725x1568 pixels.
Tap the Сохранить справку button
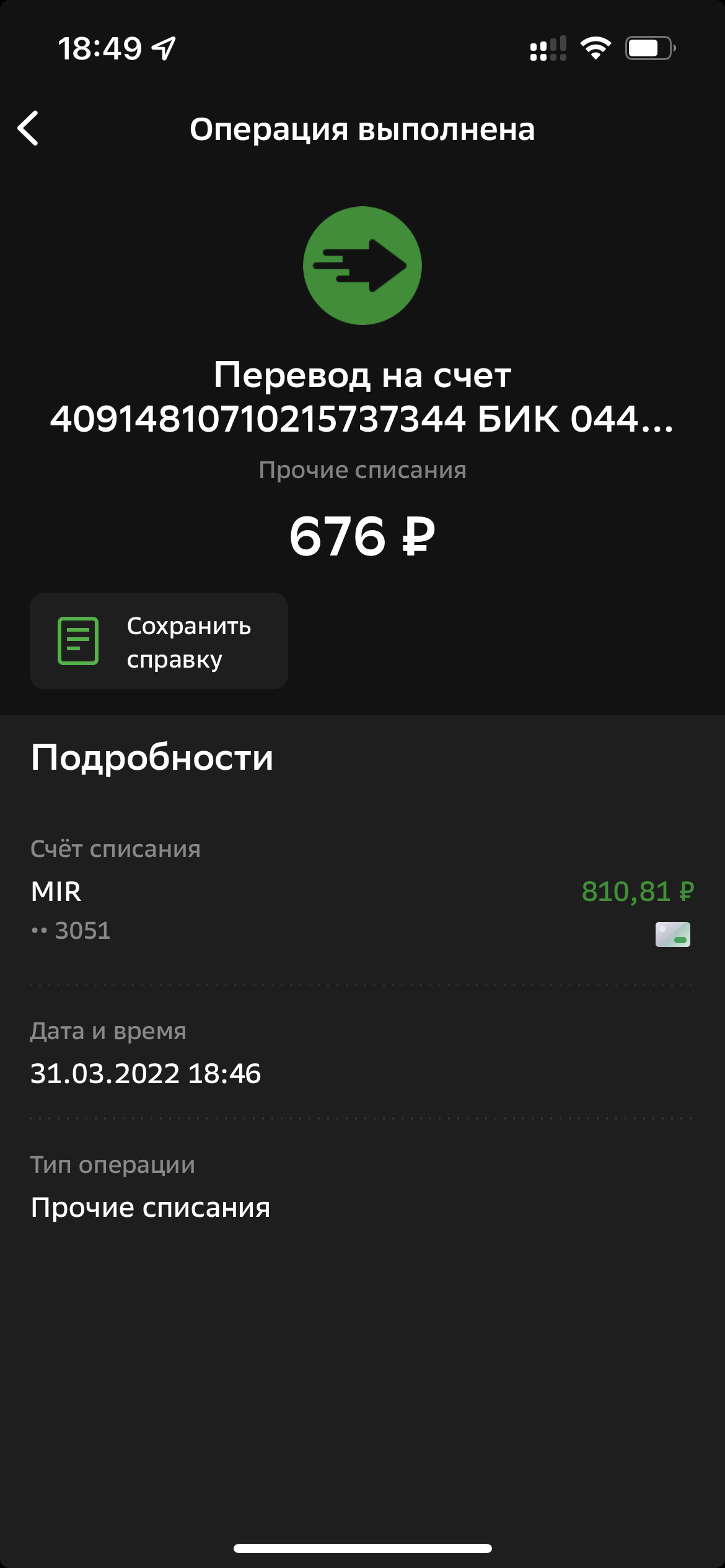tap(159, 641)
